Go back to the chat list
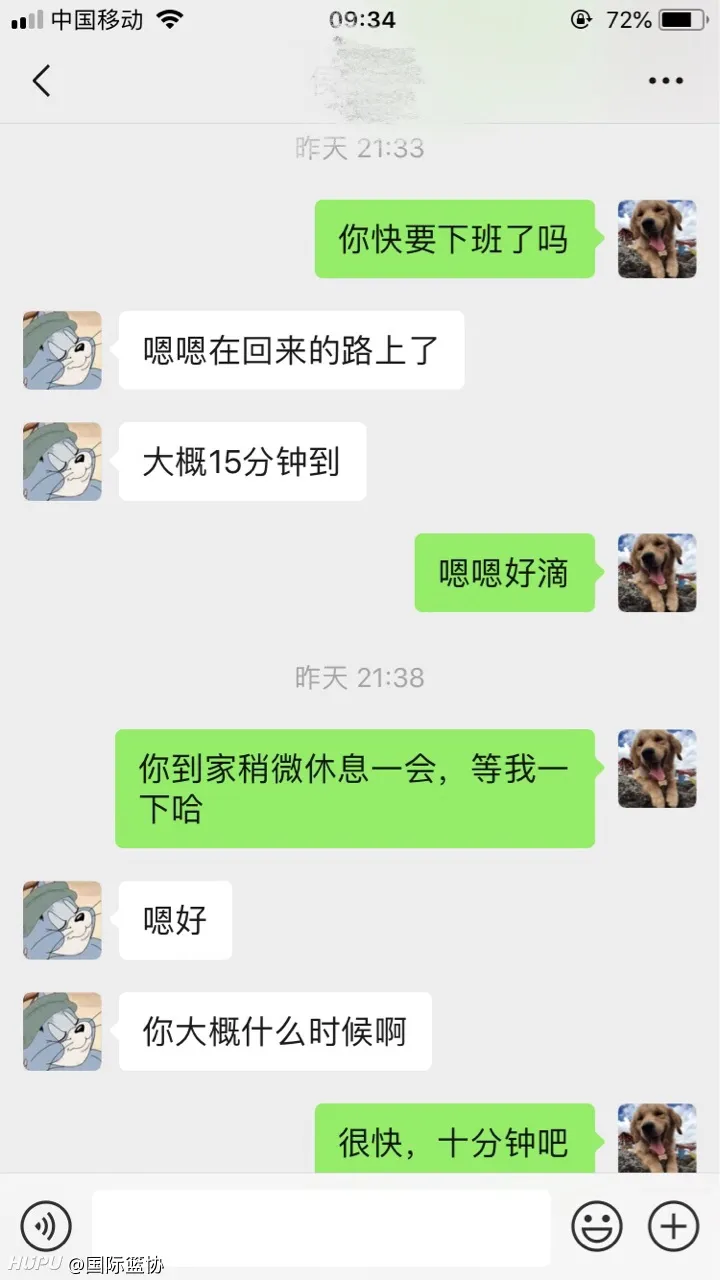This screenshot has height=1280, width=720. (41, 81)
